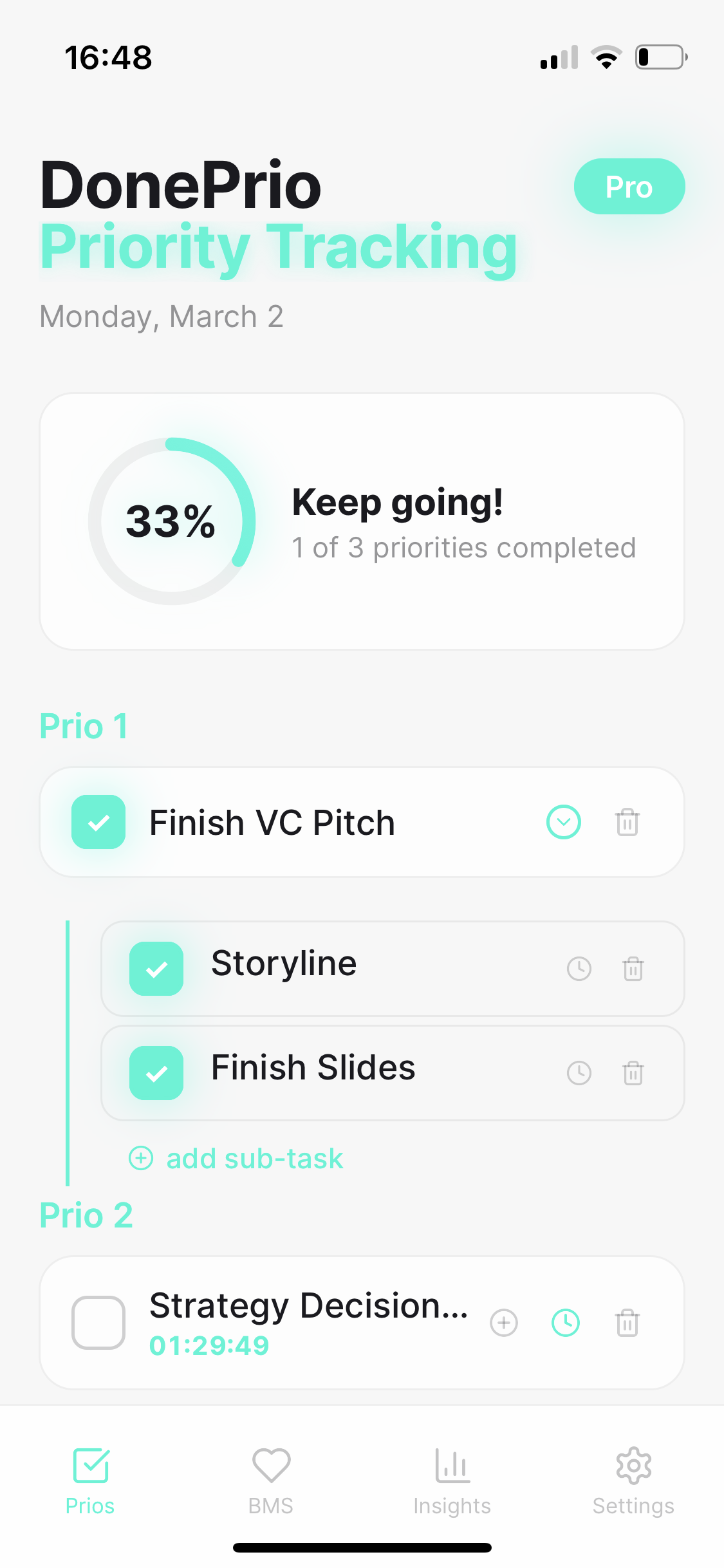Image resolution: width=724 pixels, height=1568 pixels.
Task: Open the timer on Strategy Decision
Action: [565, 1323]
